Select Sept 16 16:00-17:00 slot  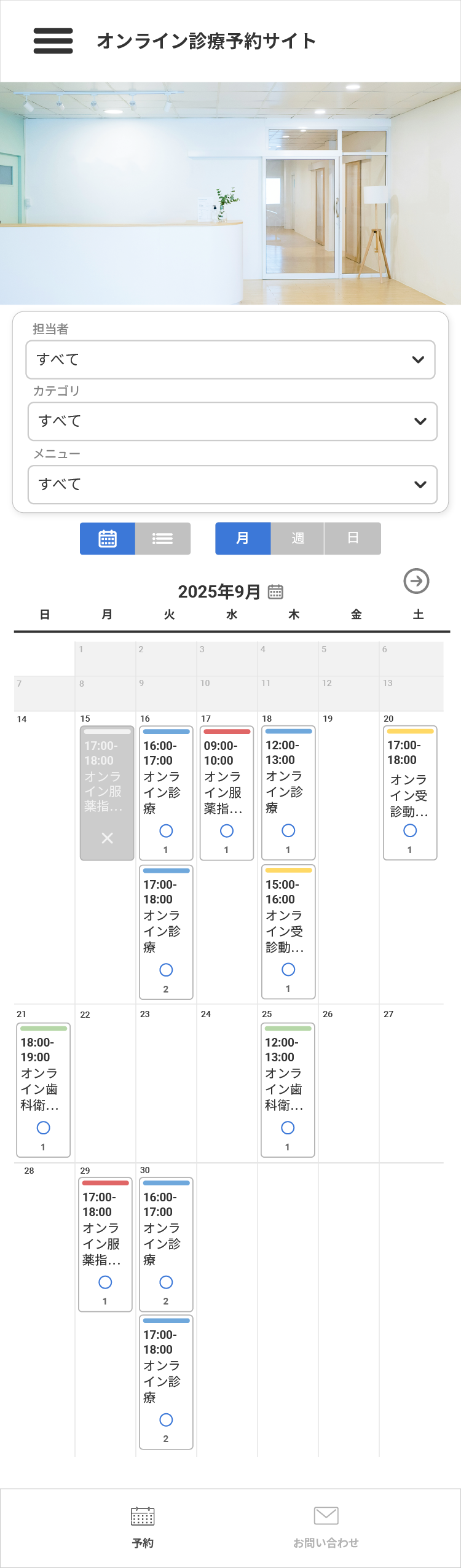[x=166, y=793]
